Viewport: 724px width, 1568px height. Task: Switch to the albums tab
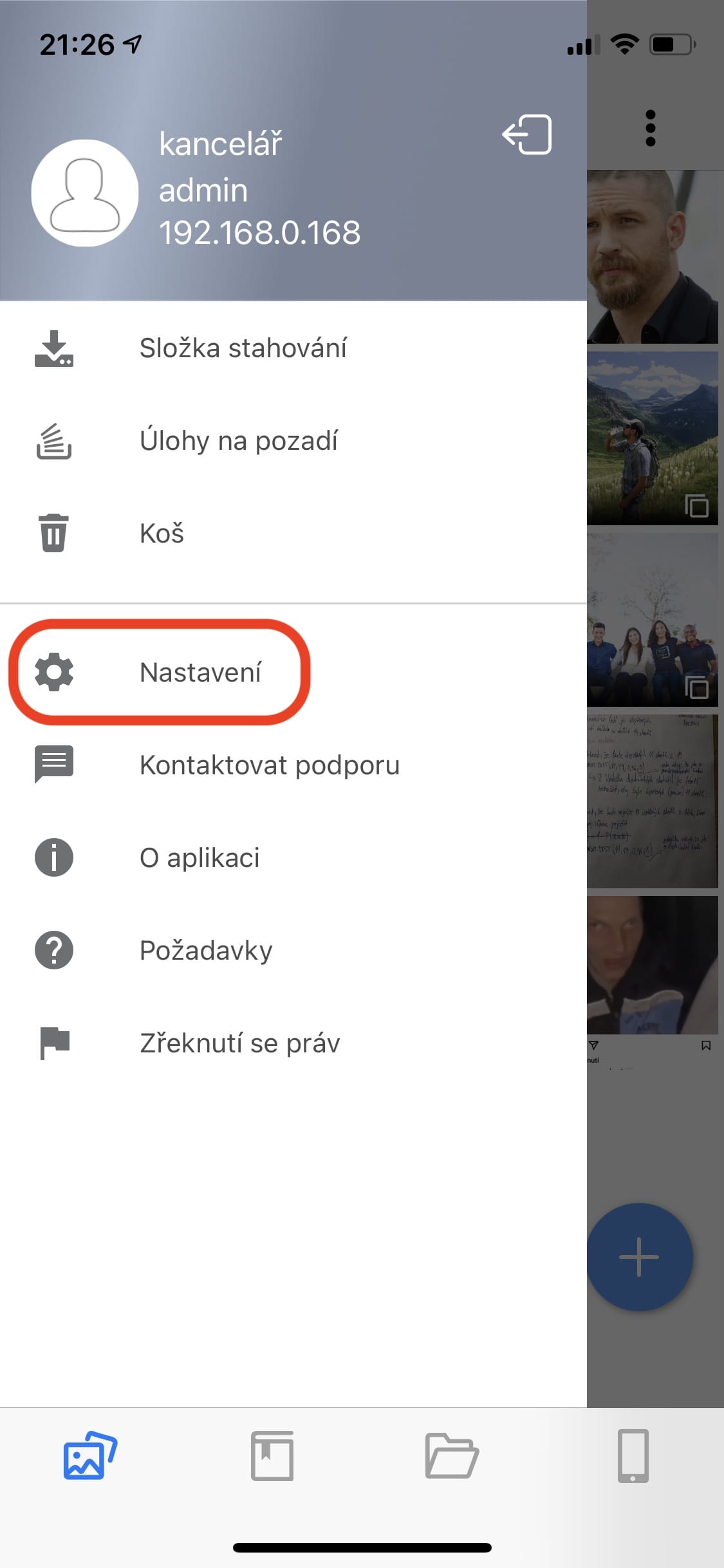tap(272, 1455)
